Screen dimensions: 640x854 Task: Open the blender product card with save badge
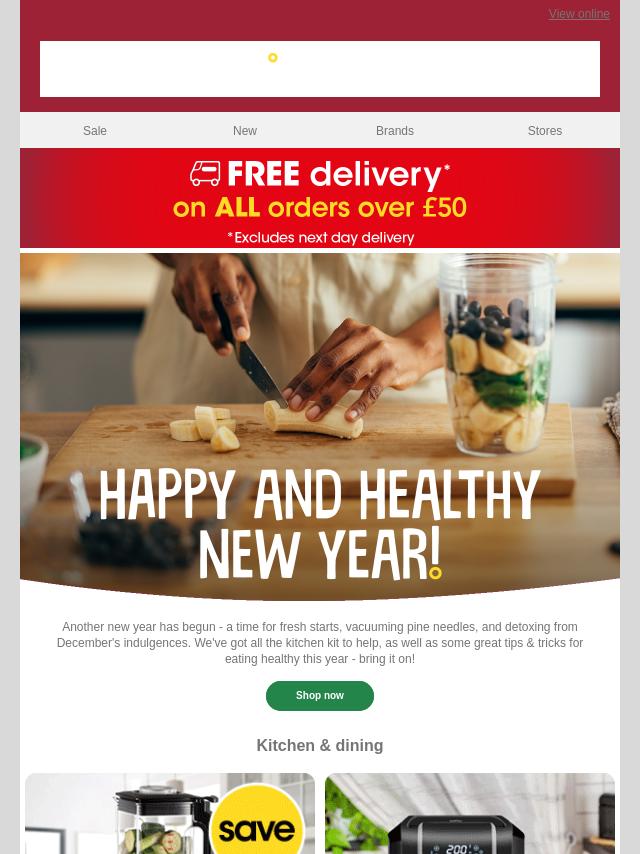pos(170,815)
